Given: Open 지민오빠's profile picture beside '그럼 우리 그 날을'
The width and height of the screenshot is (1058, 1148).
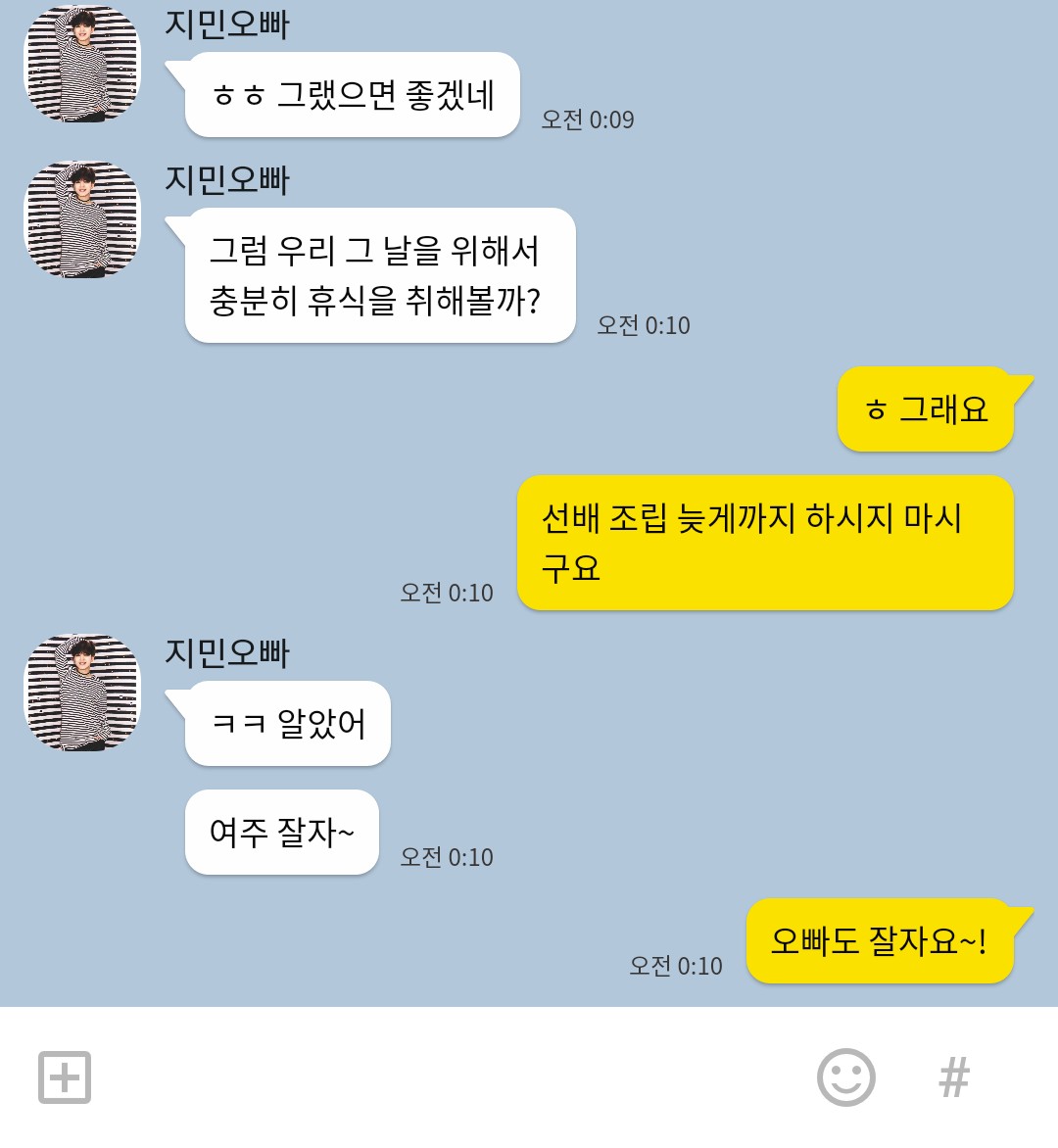Looking at the screenshot, I should click(x=82, y=219).
